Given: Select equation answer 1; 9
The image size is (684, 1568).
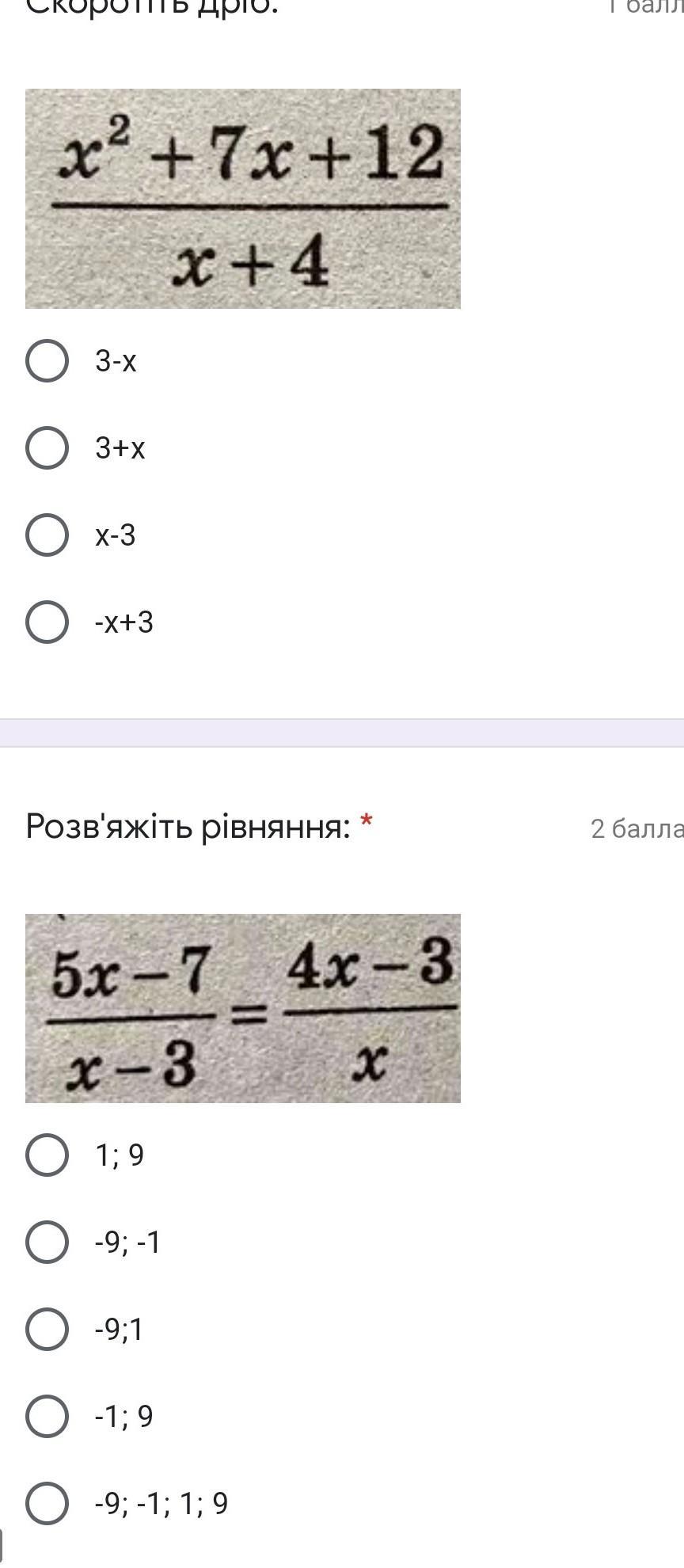Looking at the screenshot, I should pyautogui.click(x=47, y=1155).
